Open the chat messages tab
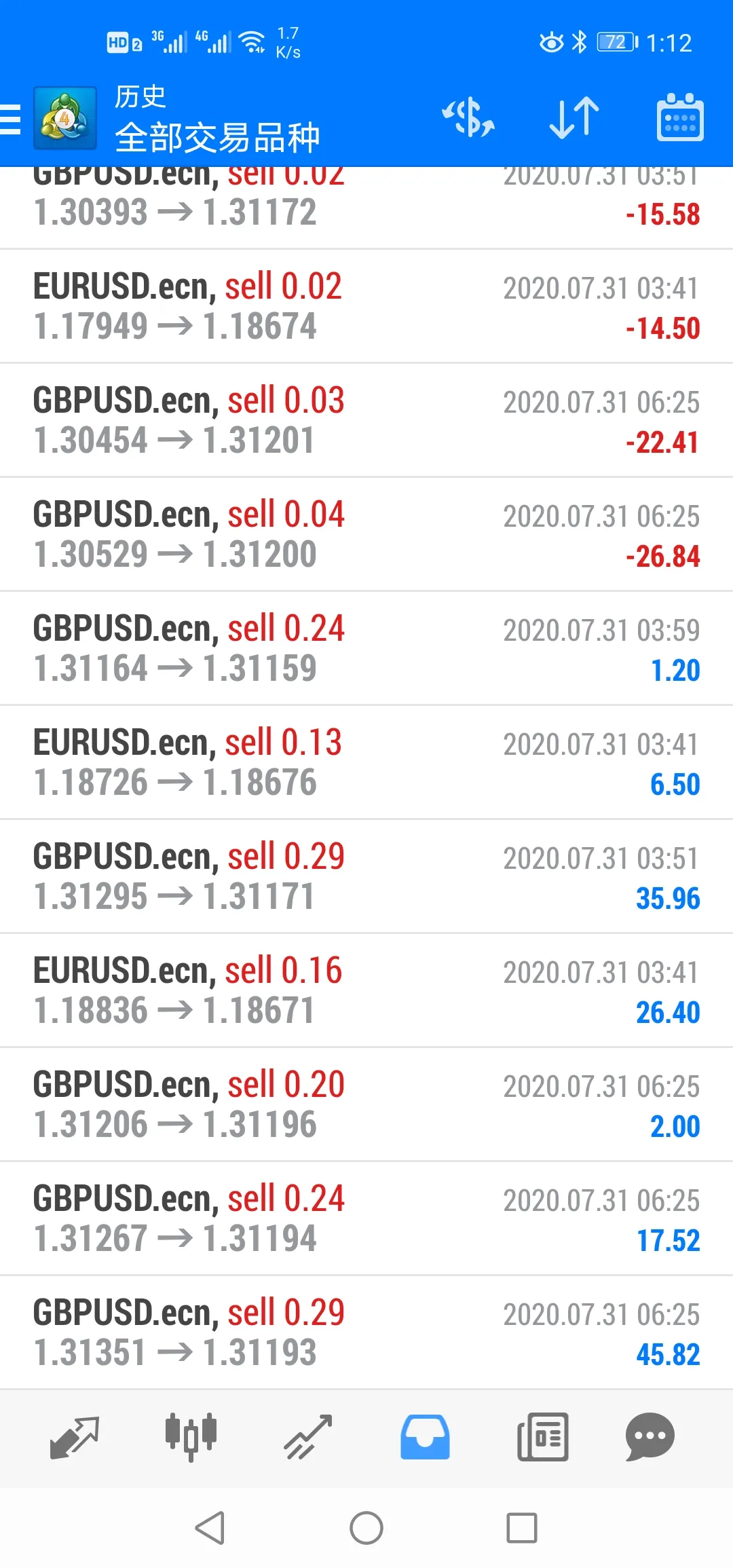733x1568 pixels. [650, 1438]
